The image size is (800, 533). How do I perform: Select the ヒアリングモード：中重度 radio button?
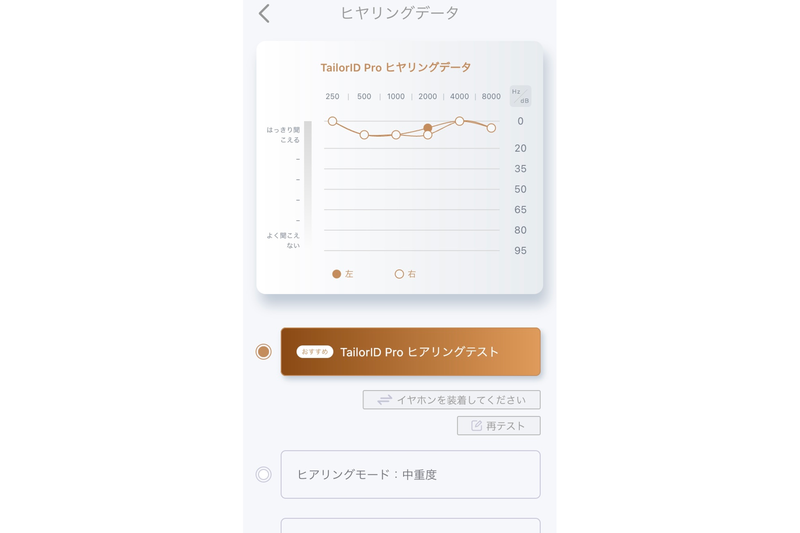tap(263, 474)
